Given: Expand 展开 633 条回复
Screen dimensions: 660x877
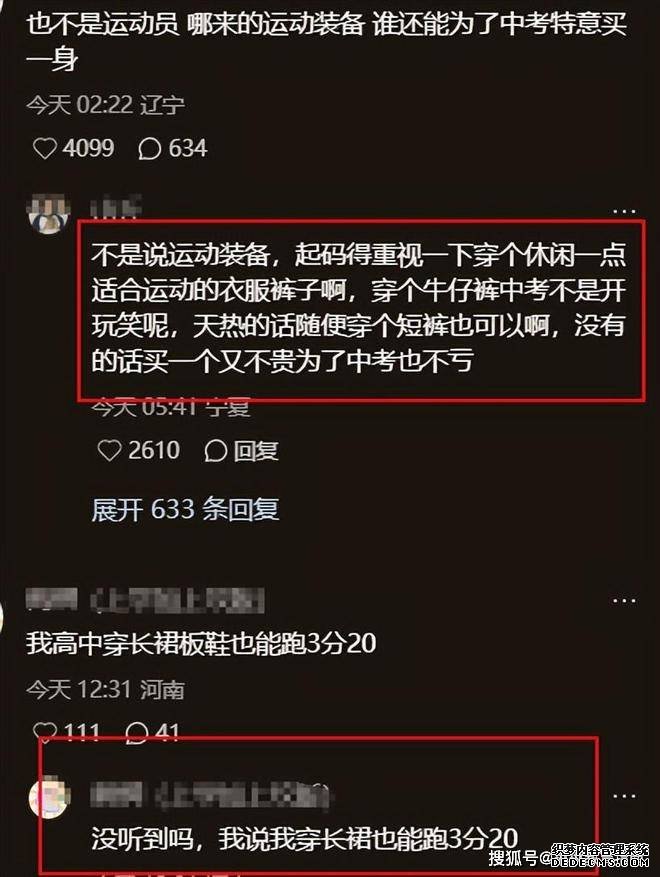Looking at the screenshot, I should [x=185, y=509].
